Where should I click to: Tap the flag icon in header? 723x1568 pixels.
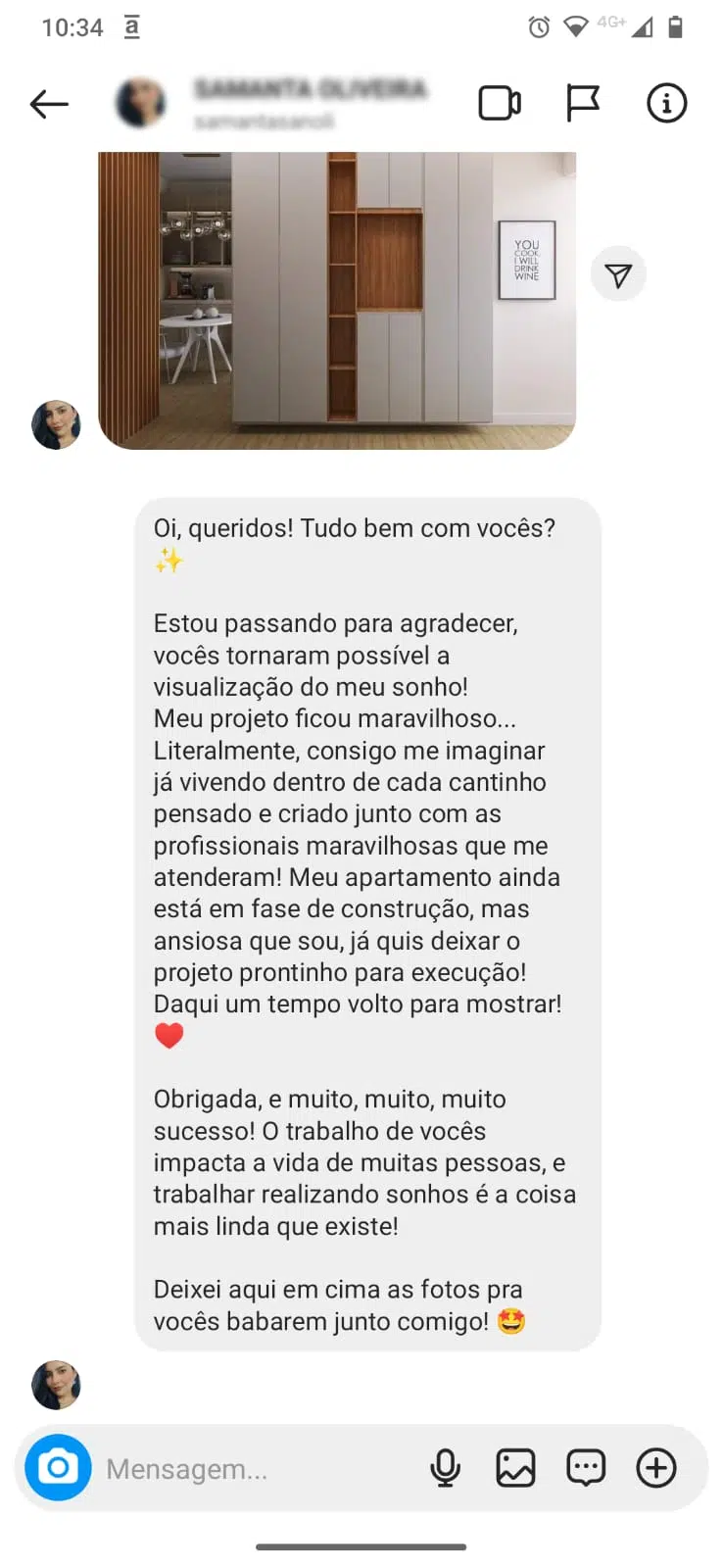pyautogui.click(x=583, y=103)
